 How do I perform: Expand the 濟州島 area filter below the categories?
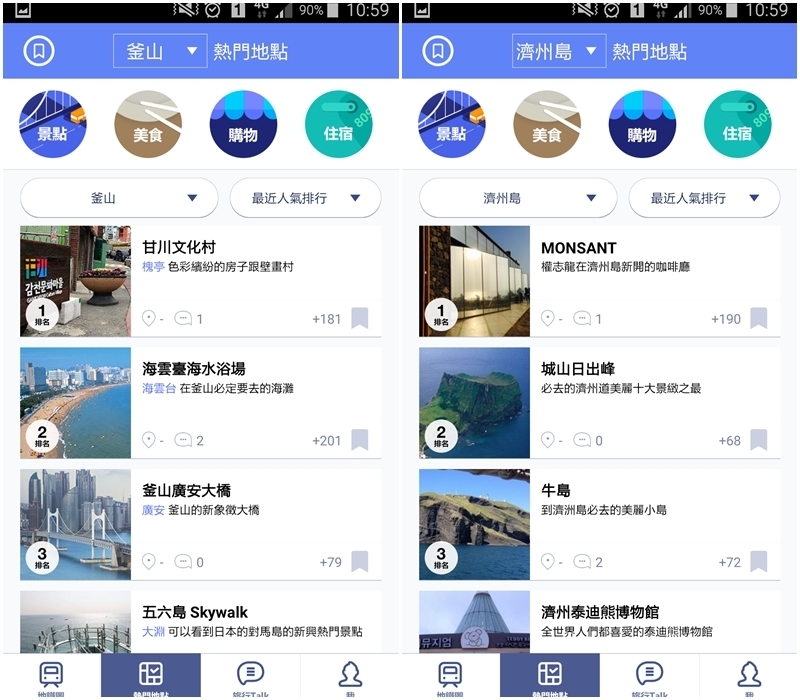click(518, 198)
